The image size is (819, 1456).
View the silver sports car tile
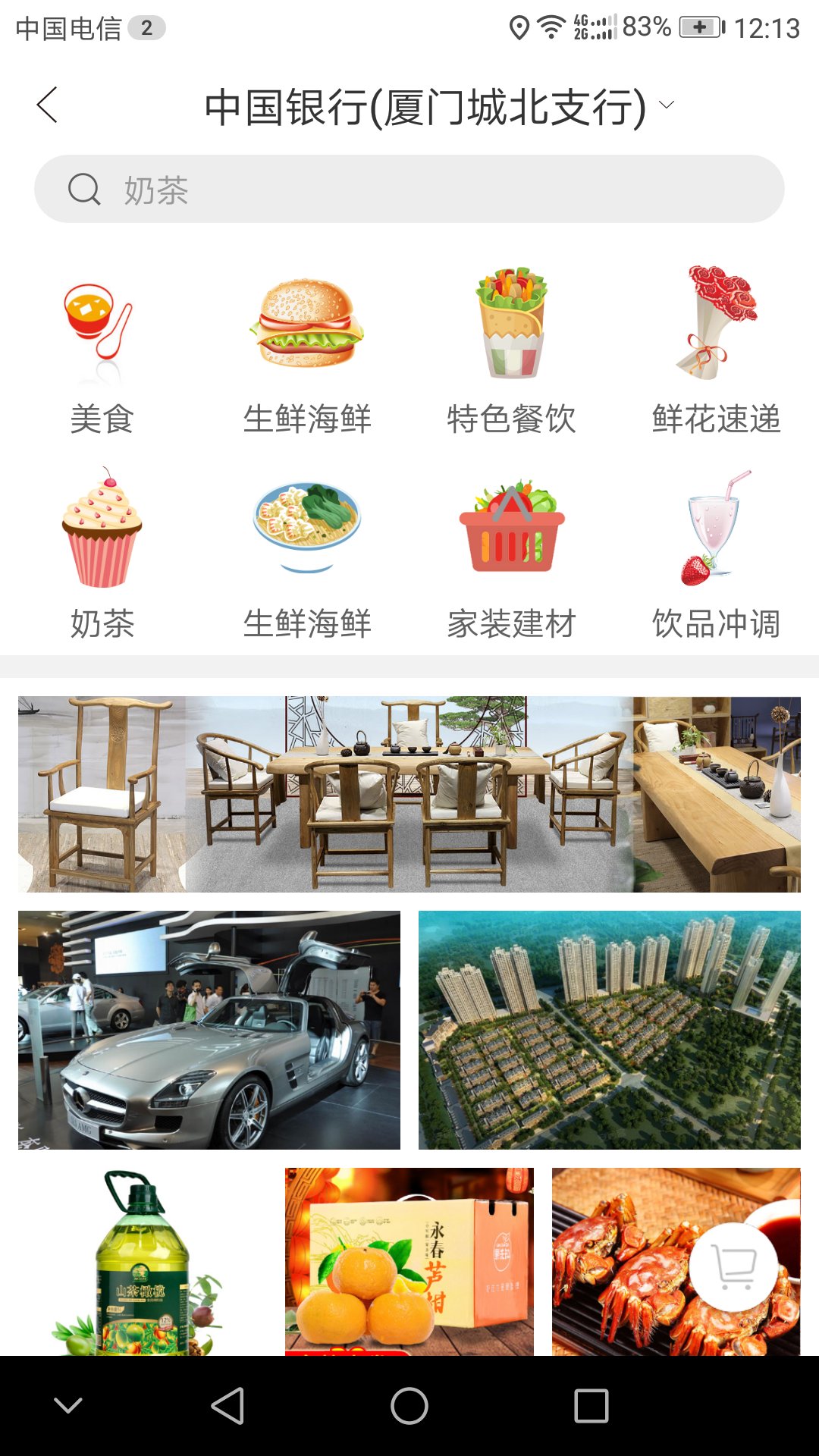point(209,1030)
